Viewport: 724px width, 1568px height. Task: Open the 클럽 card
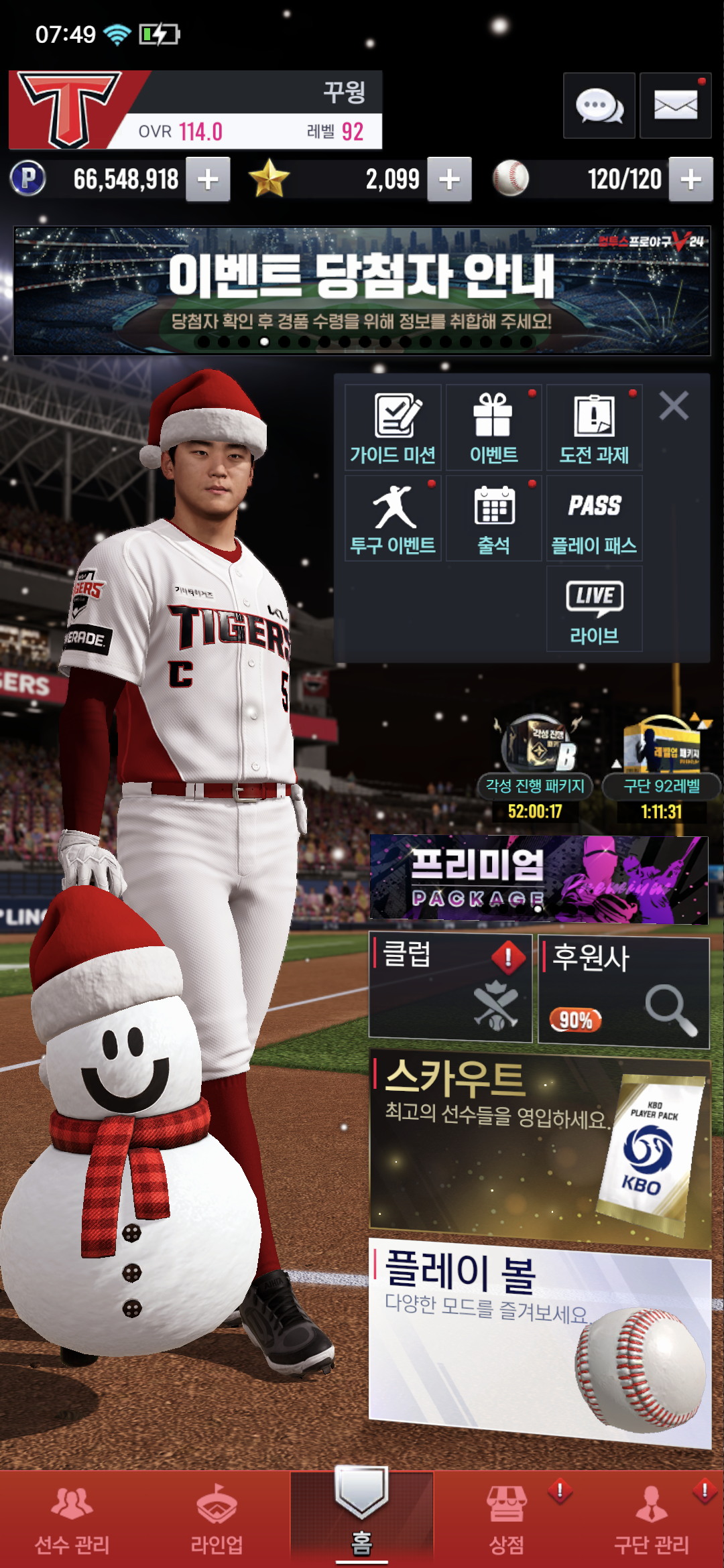450,988
